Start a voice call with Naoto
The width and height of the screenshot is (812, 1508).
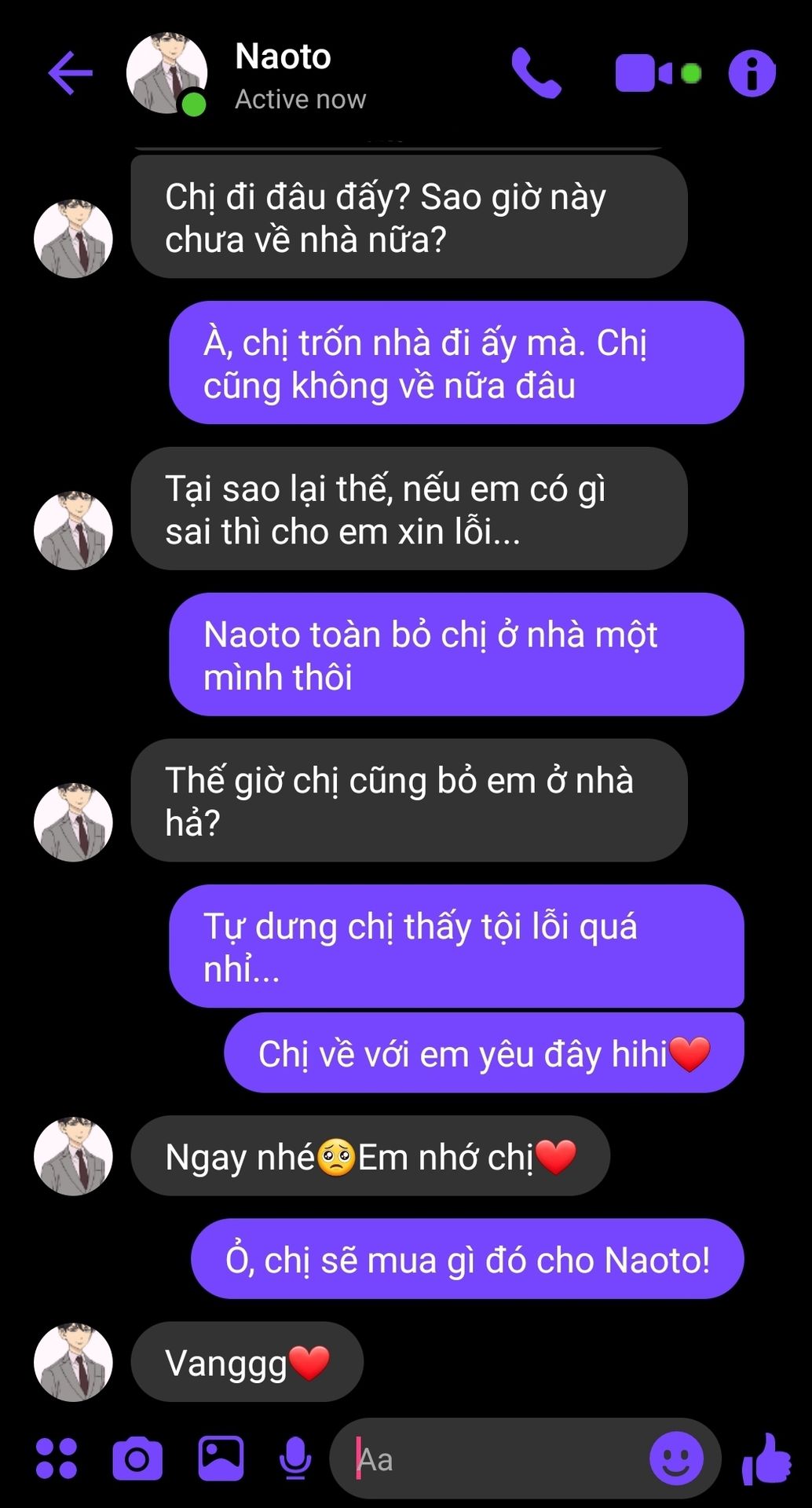[x=536, y=73]
